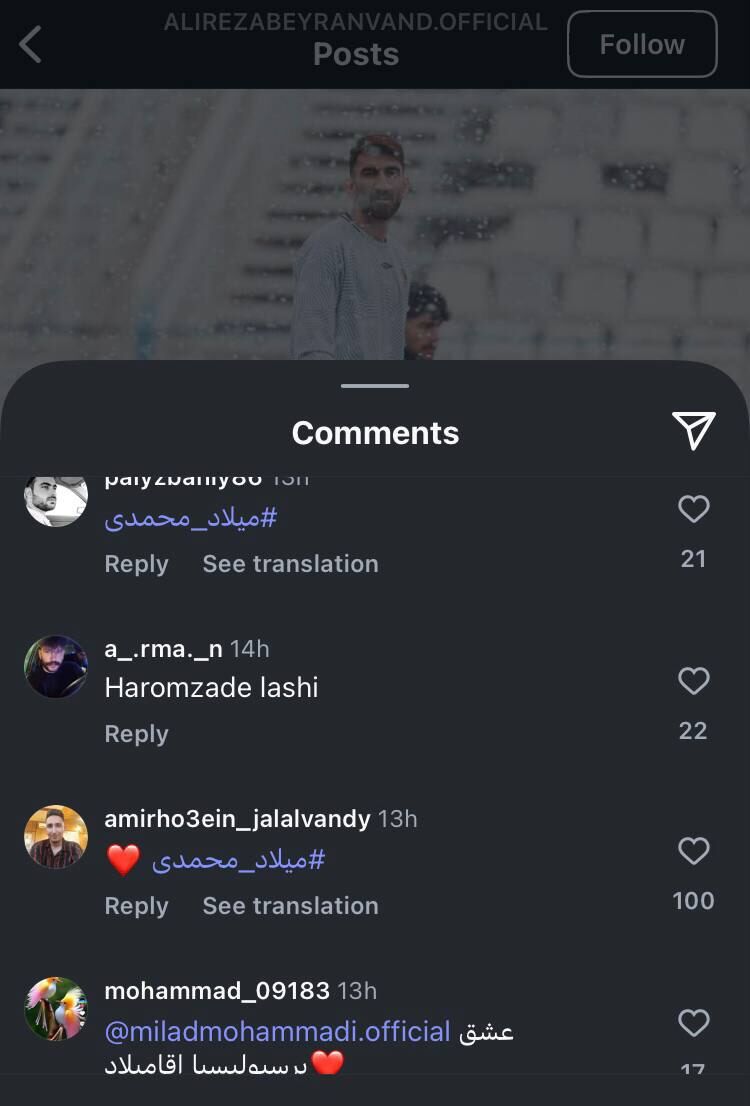
Task: Follow alirezabeyranvand.official
Action: (x=642, y=45)
